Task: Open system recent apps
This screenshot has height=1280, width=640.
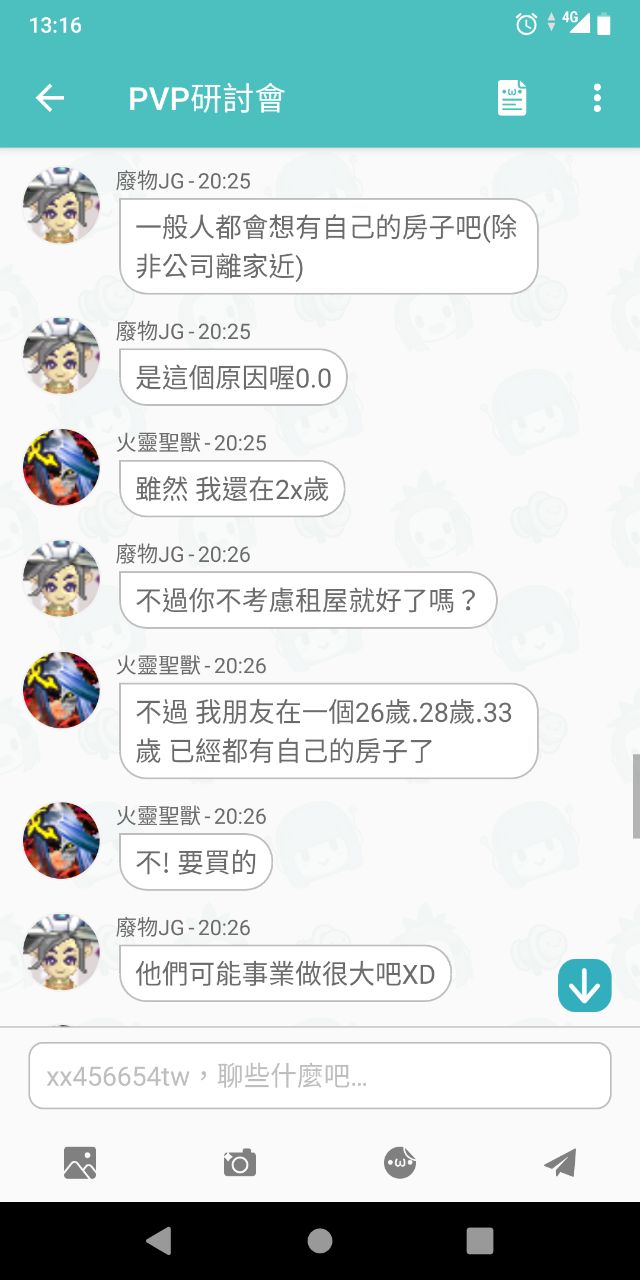Action: click(x=480, y=1241)
